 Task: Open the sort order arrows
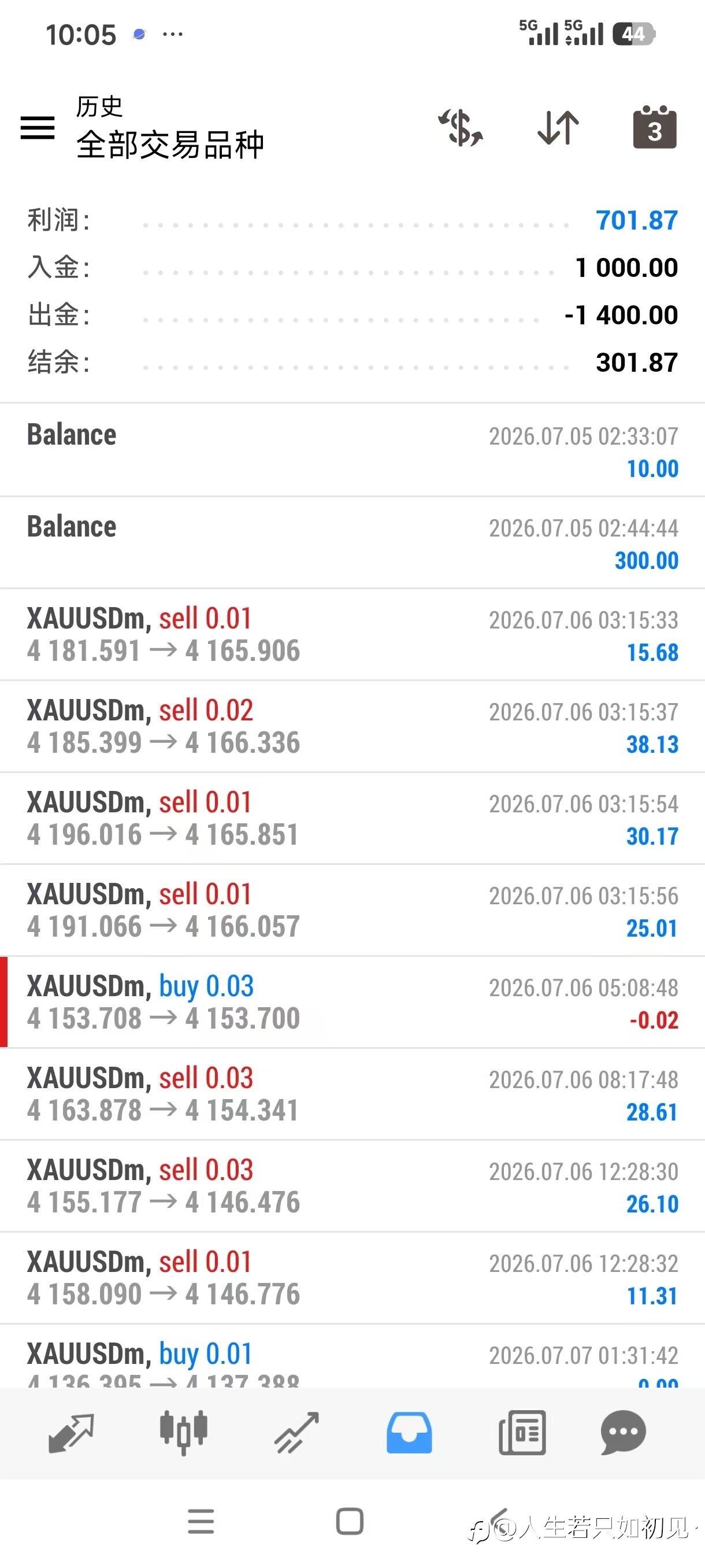point(558,128)
